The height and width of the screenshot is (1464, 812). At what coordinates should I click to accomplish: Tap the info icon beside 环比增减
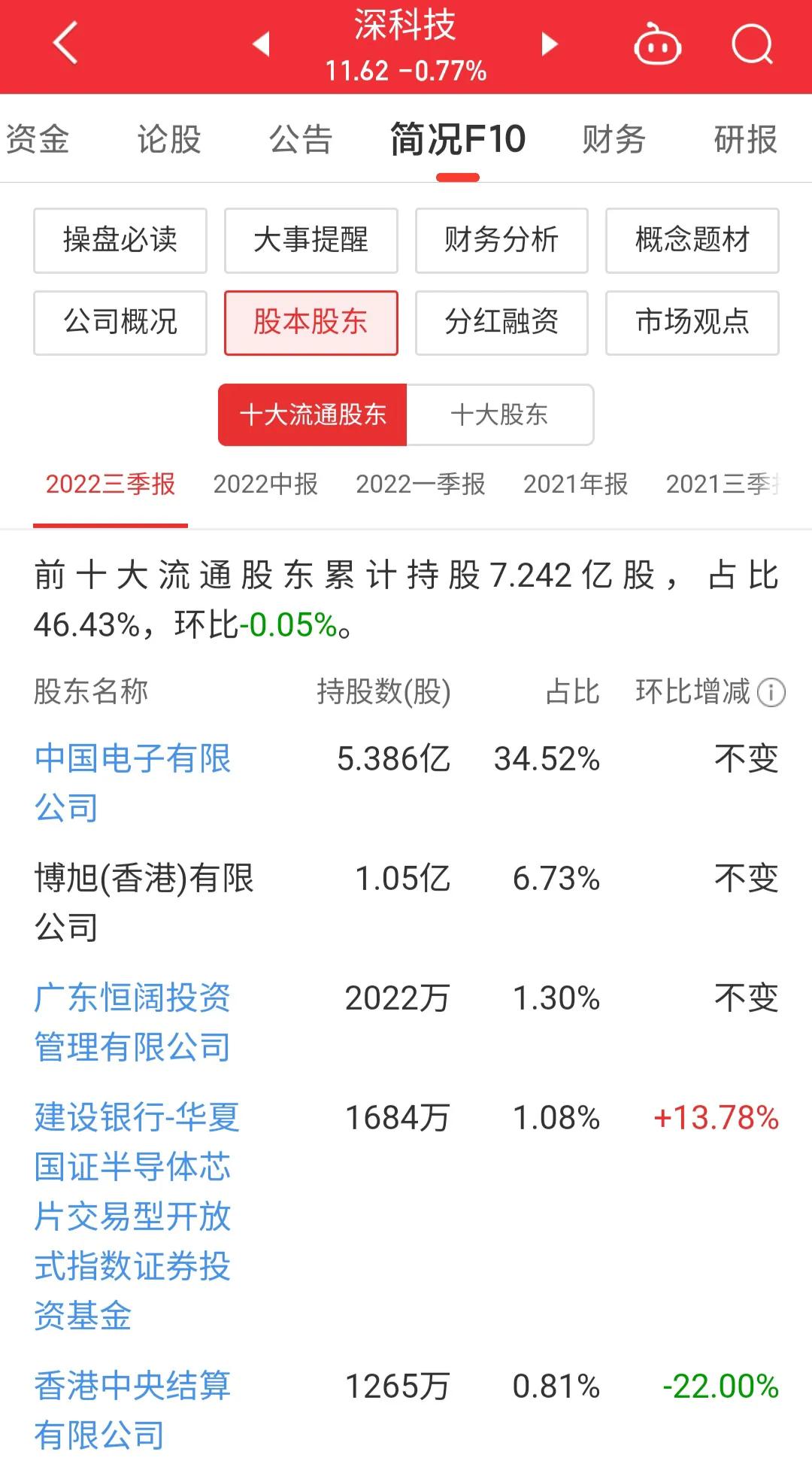[769, 693]
